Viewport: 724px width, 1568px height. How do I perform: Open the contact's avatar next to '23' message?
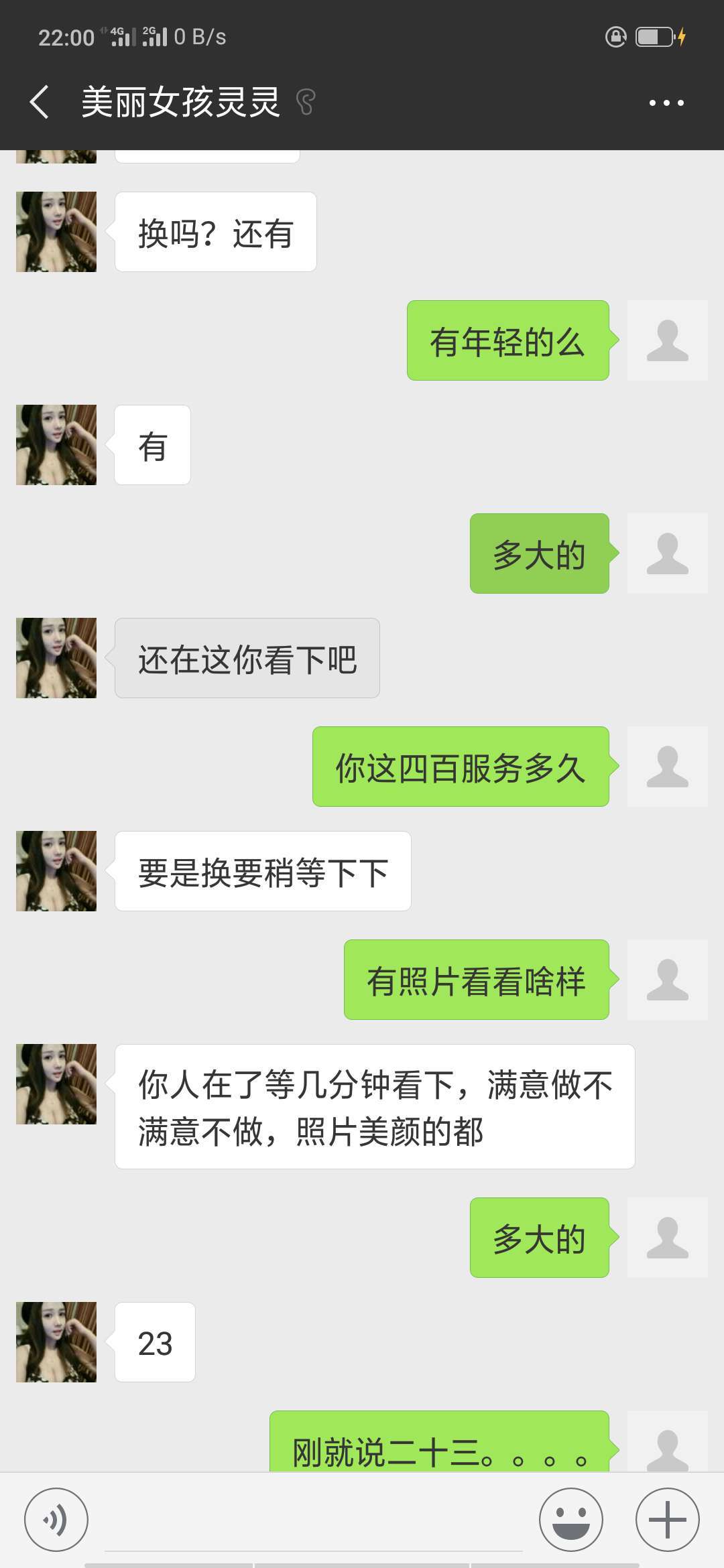(56, 1342)
